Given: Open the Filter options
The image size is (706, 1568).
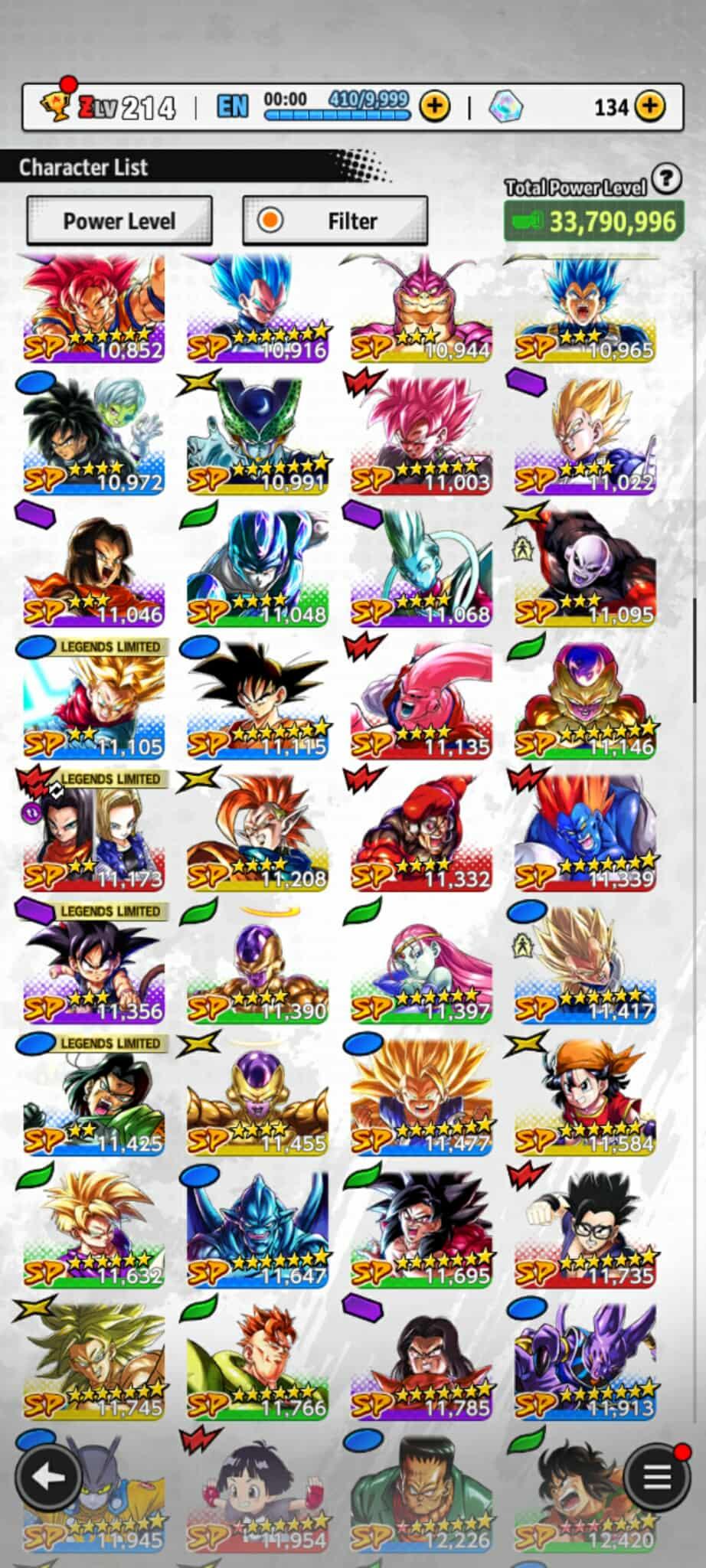Looking at the screenshot, I should pos(335,221).
